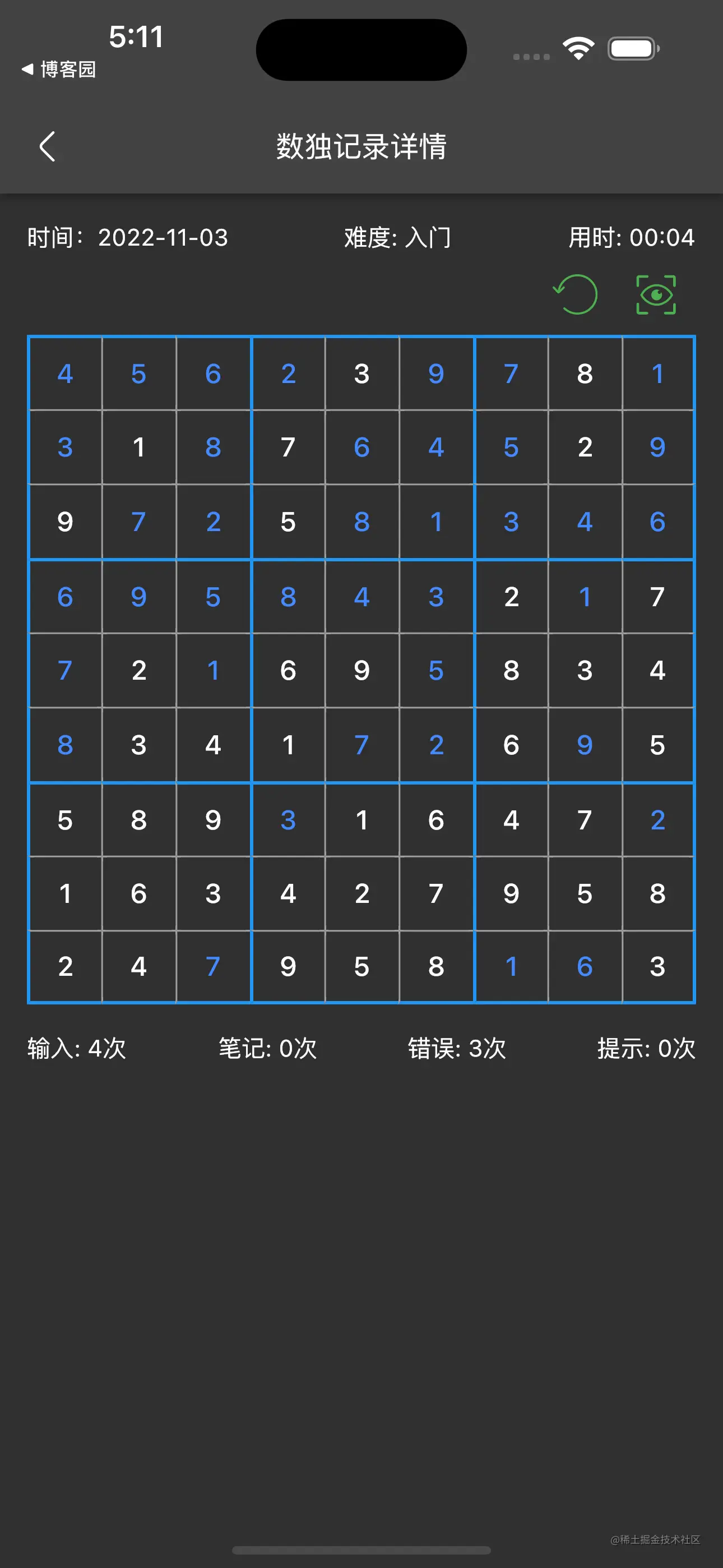Open the 数独记录详情 title
The height and width of the screenshot is (1568, 723).
click(361, 147)
